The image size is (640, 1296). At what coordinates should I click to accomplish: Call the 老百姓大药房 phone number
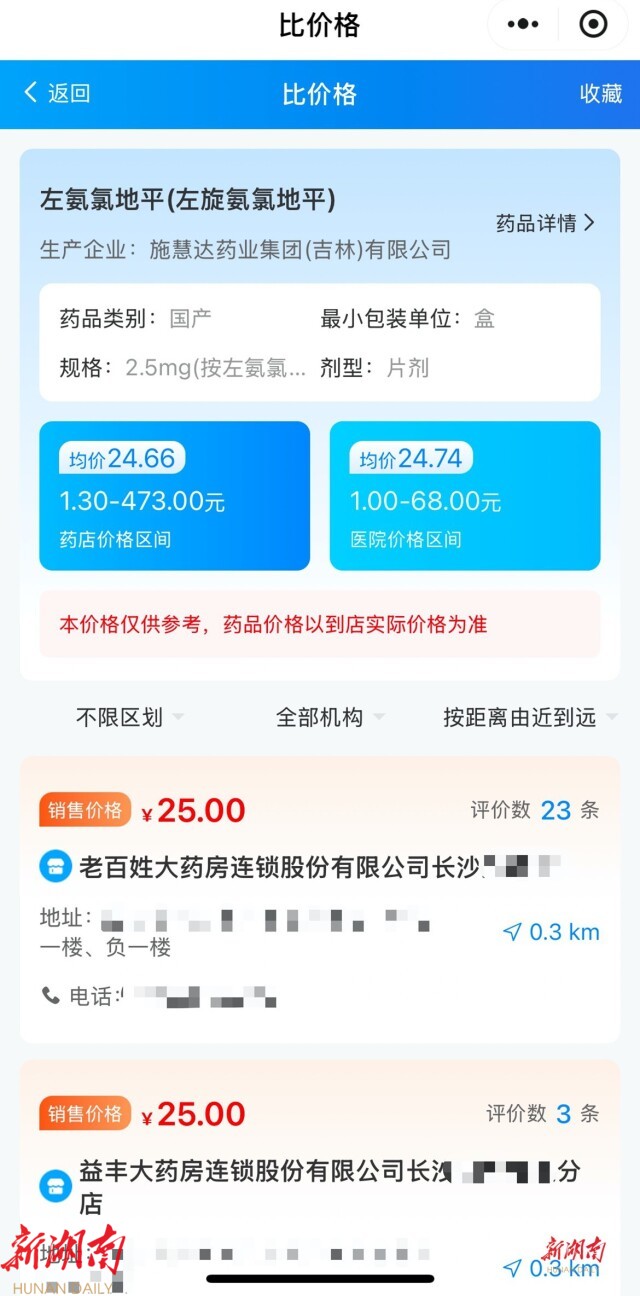[x=160, y=996]
